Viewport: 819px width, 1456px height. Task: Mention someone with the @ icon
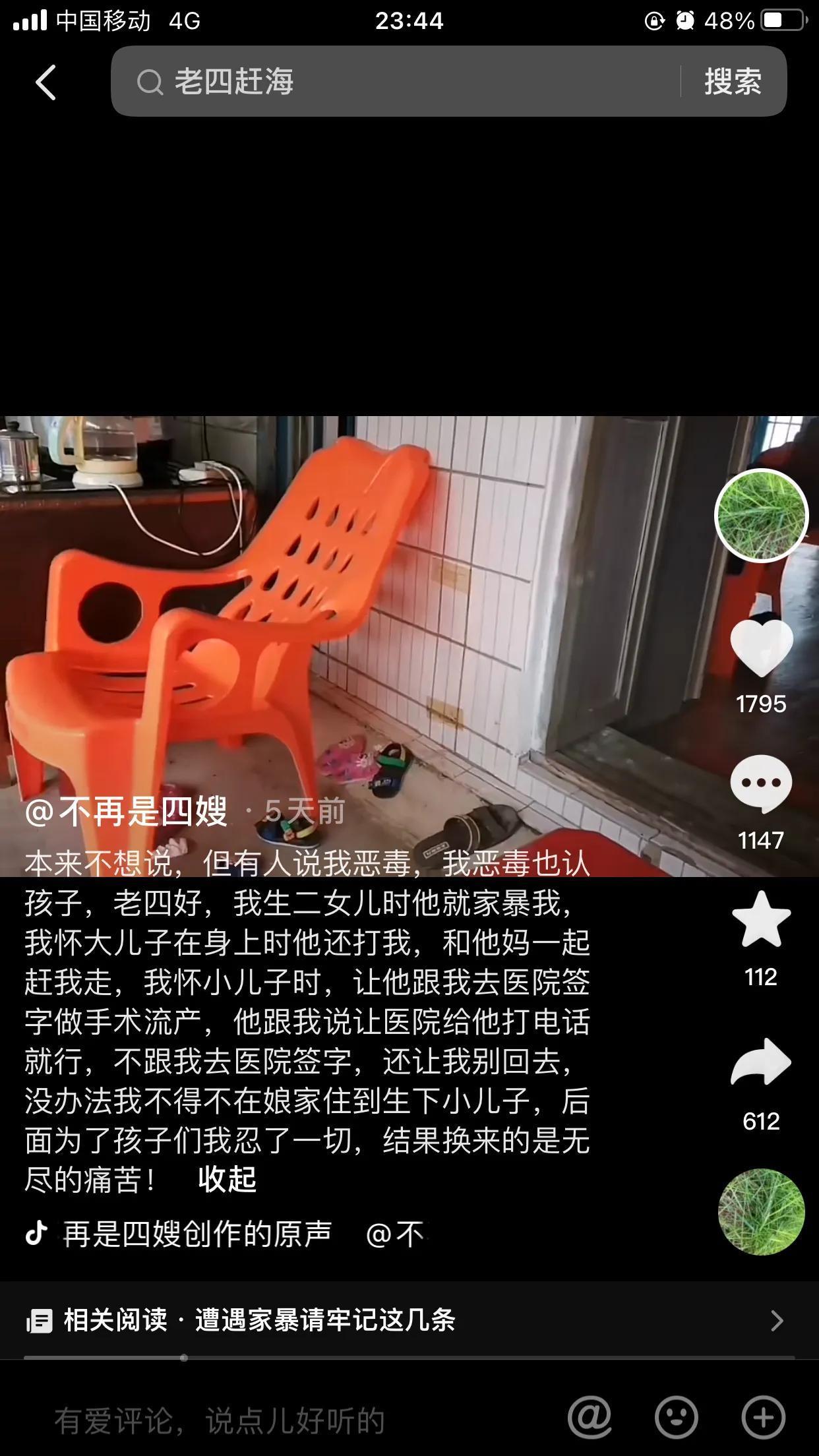(590, 1417)
